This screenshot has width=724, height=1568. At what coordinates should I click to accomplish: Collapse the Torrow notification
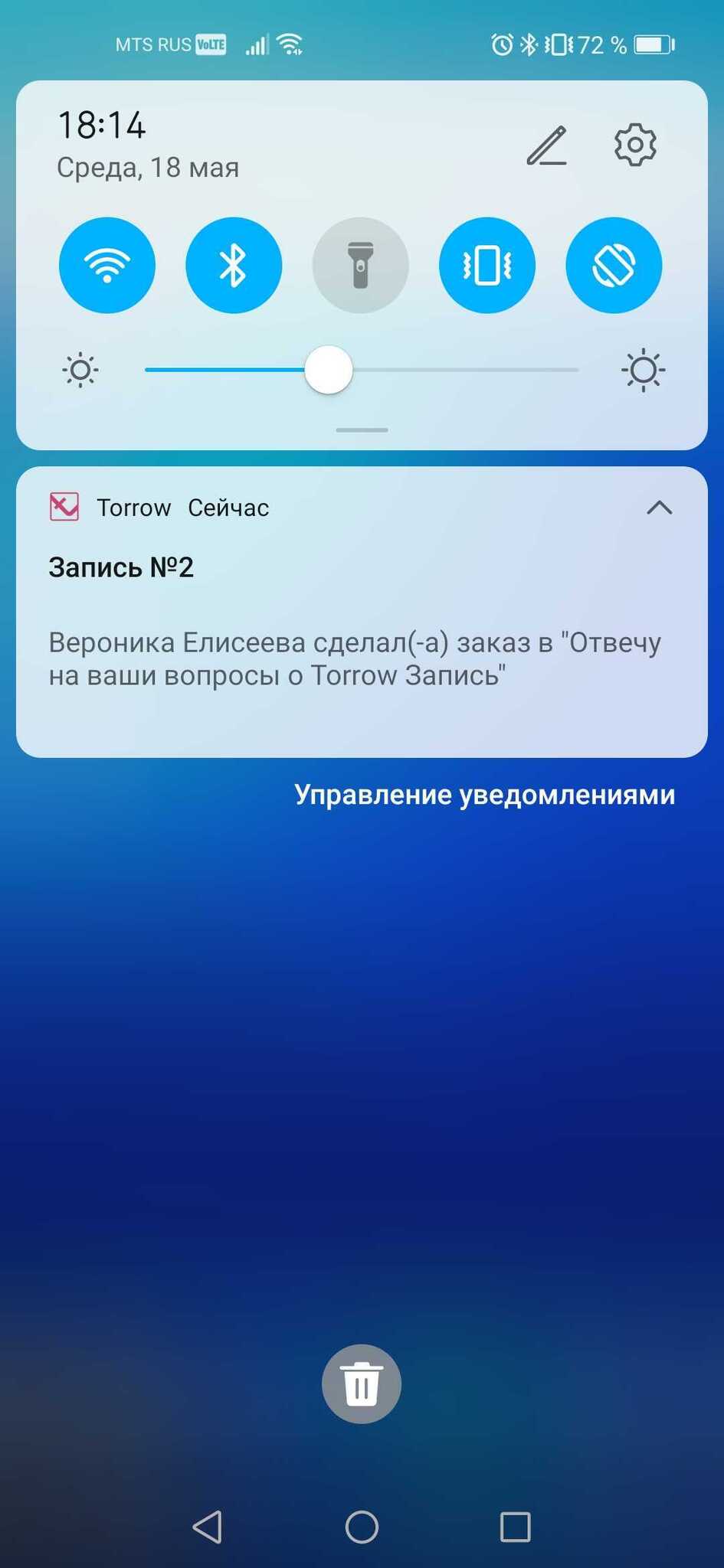[x=660, y=508]
